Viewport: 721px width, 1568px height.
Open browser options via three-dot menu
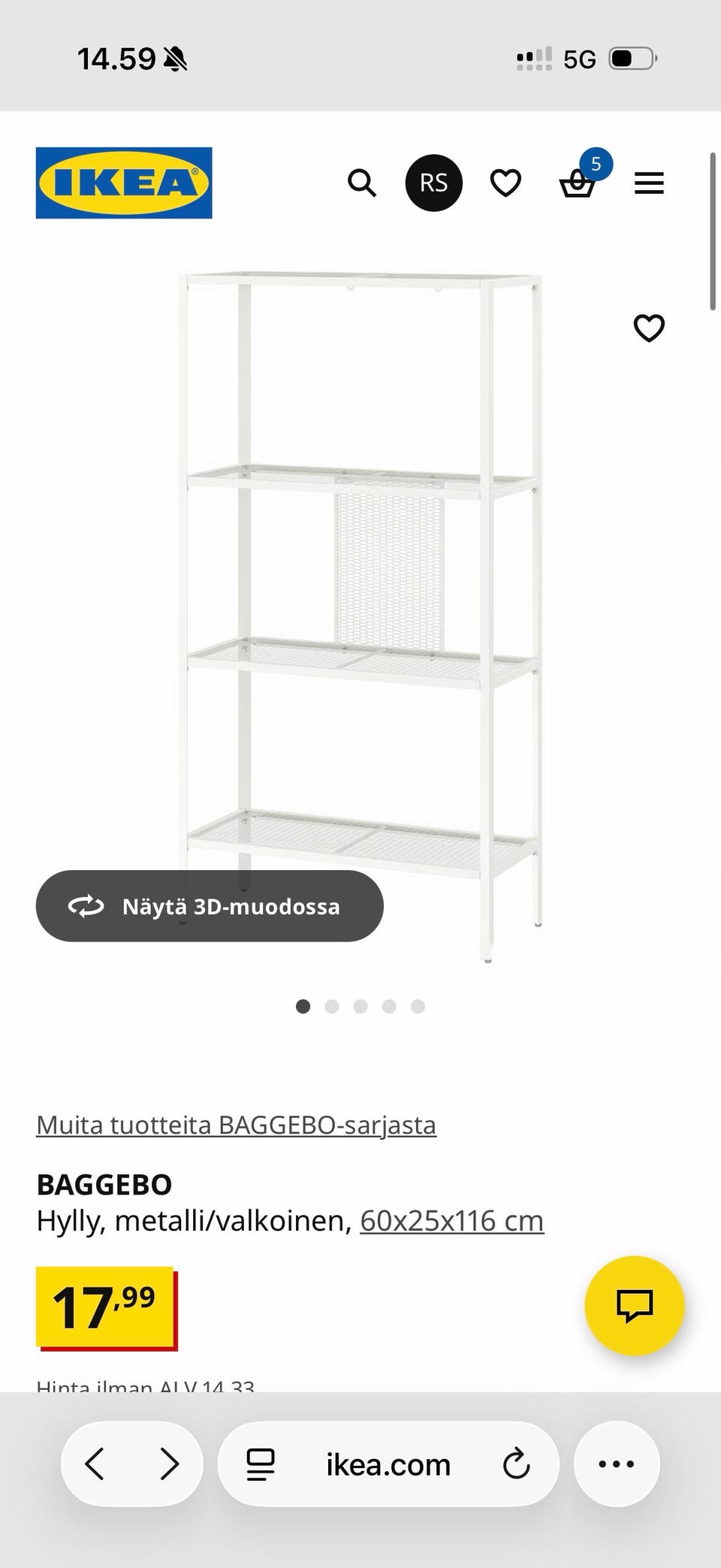(616, 1464)
